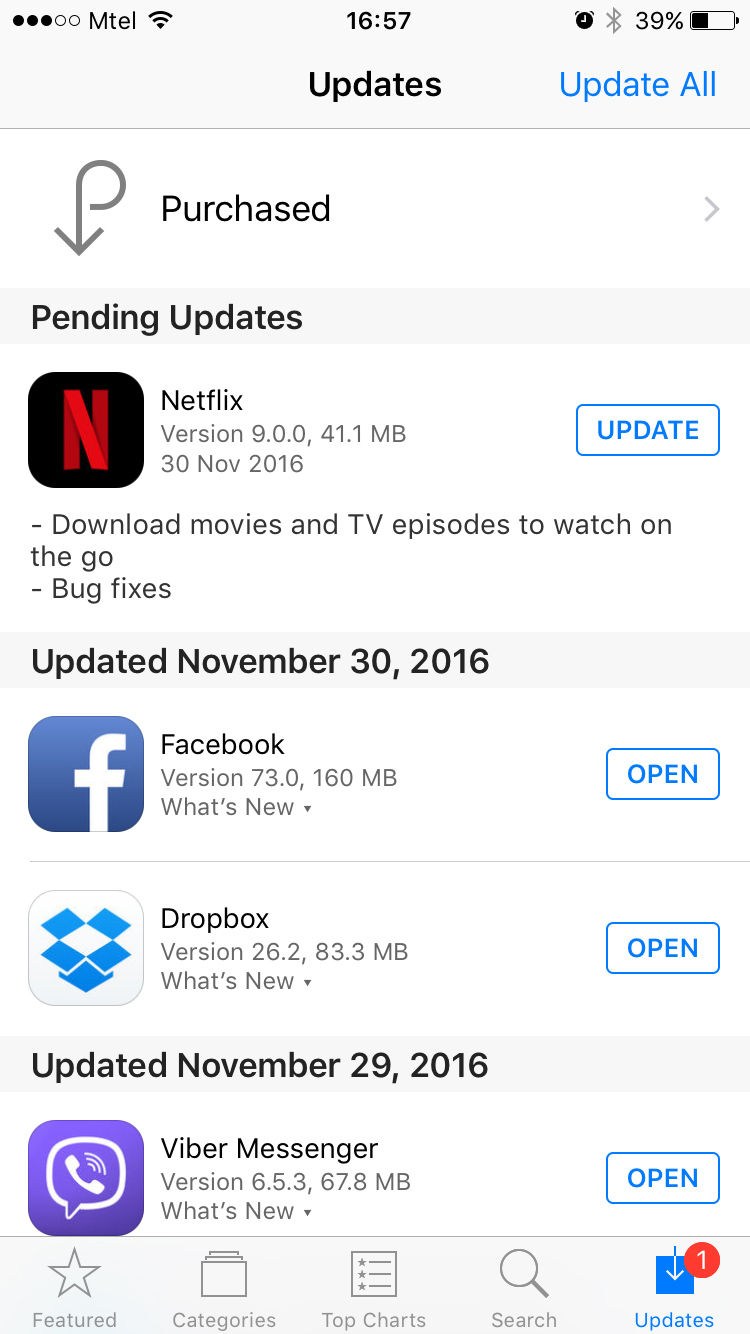This screenshot has width=750, height=1334.
Task: Tap Update All in the header
Action: [637, 85]
